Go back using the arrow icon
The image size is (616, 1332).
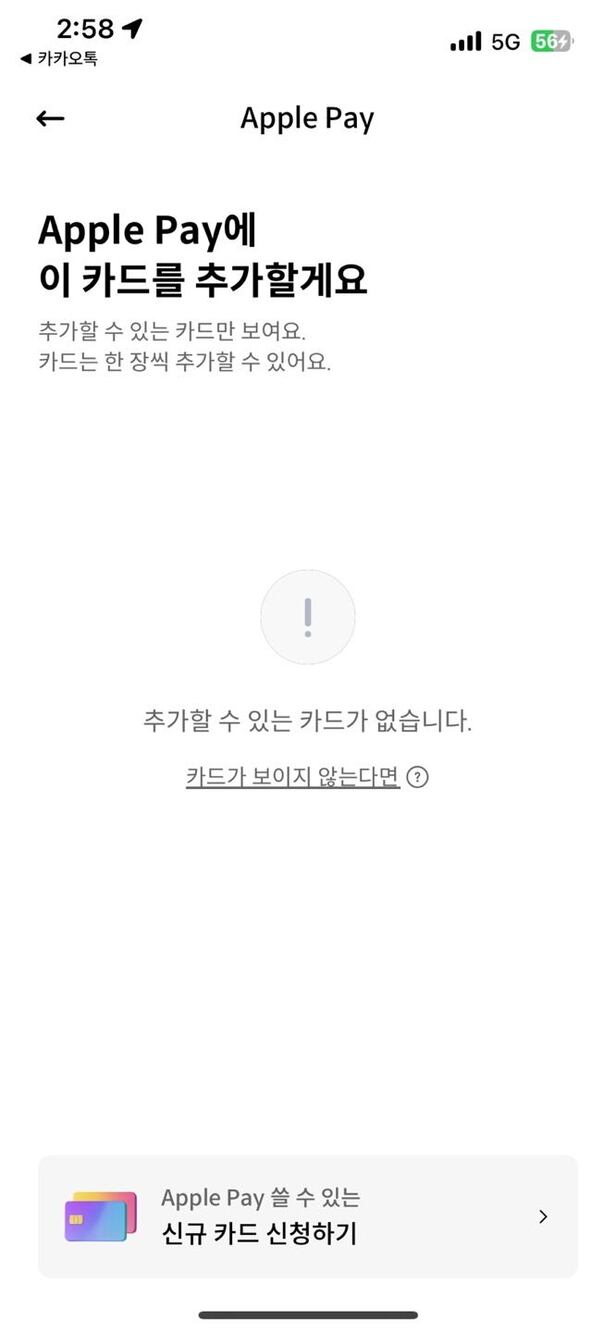click(x=50, y=119)
